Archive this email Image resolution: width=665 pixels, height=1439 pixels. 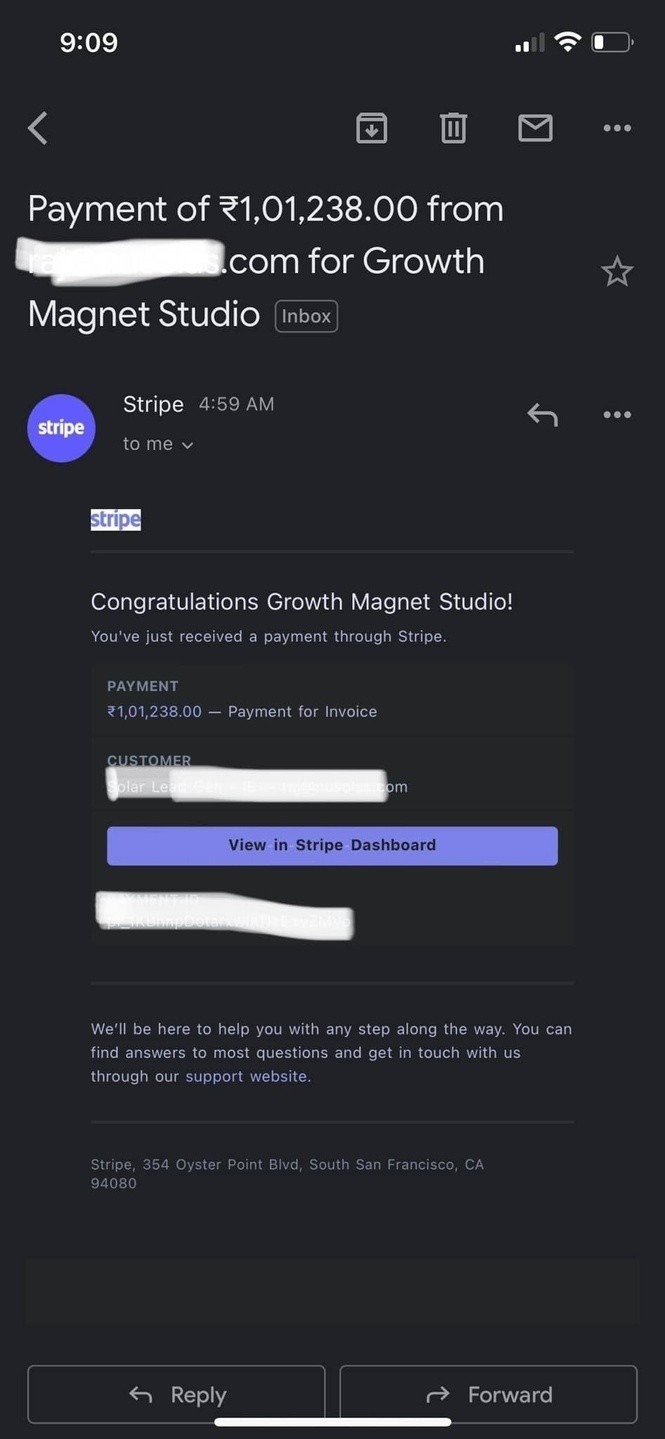pyautogui.click(x=372, y=128)
